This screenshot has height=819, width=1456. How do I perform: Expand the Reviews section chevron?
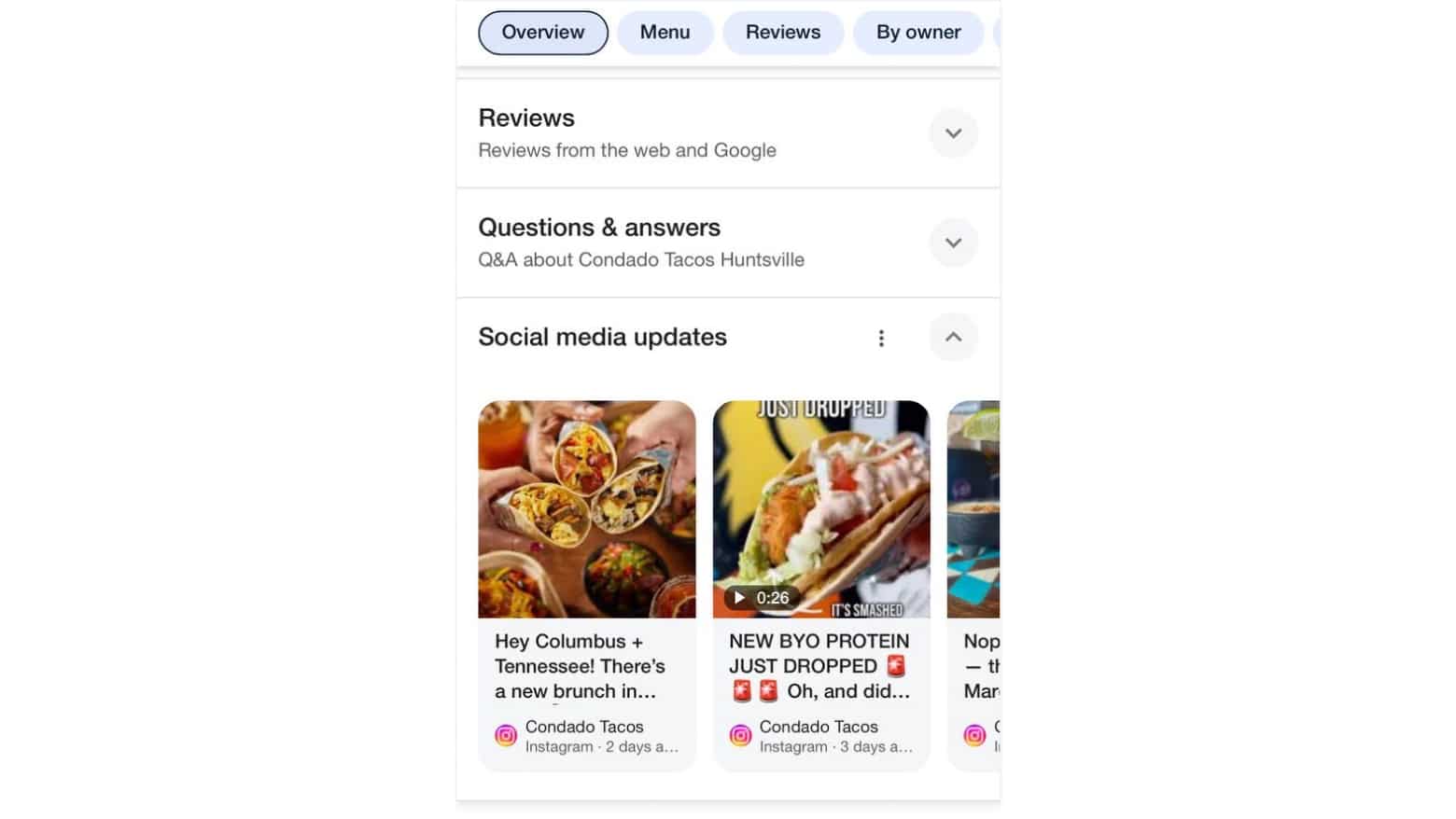click(952, 133)
